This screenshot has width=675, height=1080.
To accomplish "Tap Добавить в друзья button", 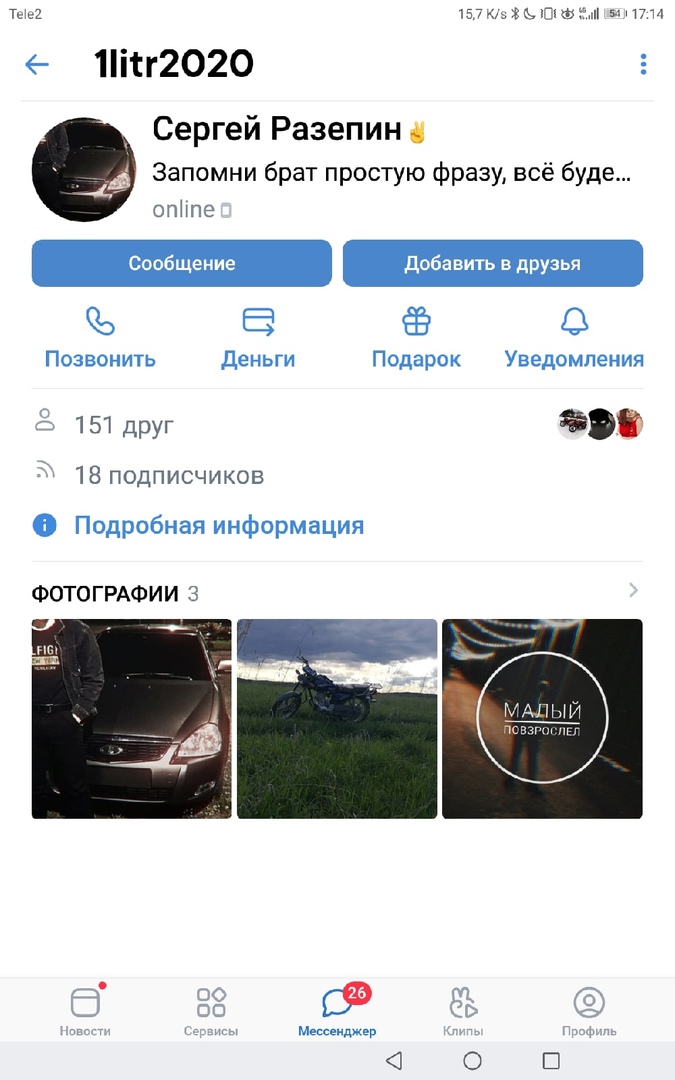I will pyautogui.click(x=492, y=264).
